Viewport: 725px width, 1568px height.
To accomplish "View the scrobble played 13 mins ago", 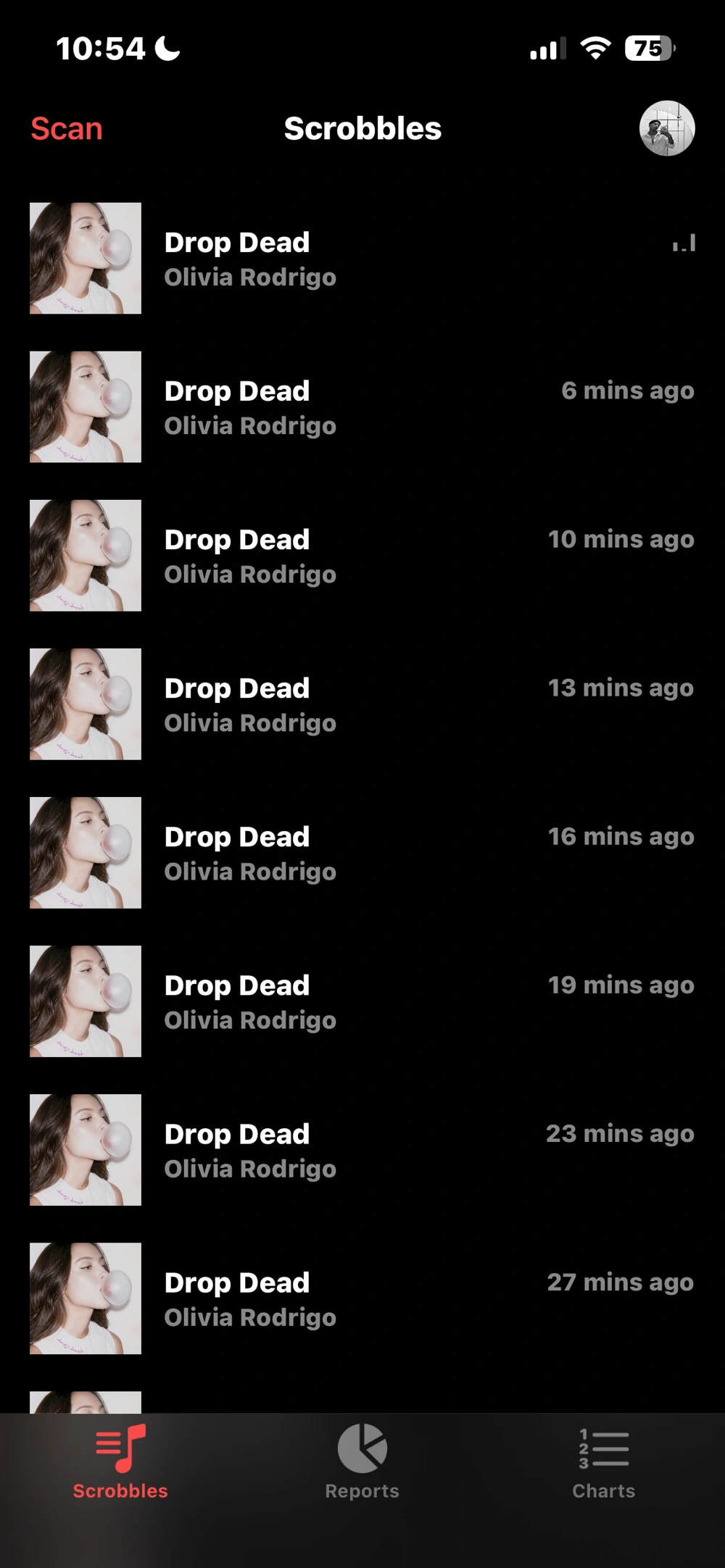I will (x=362, y=704).
